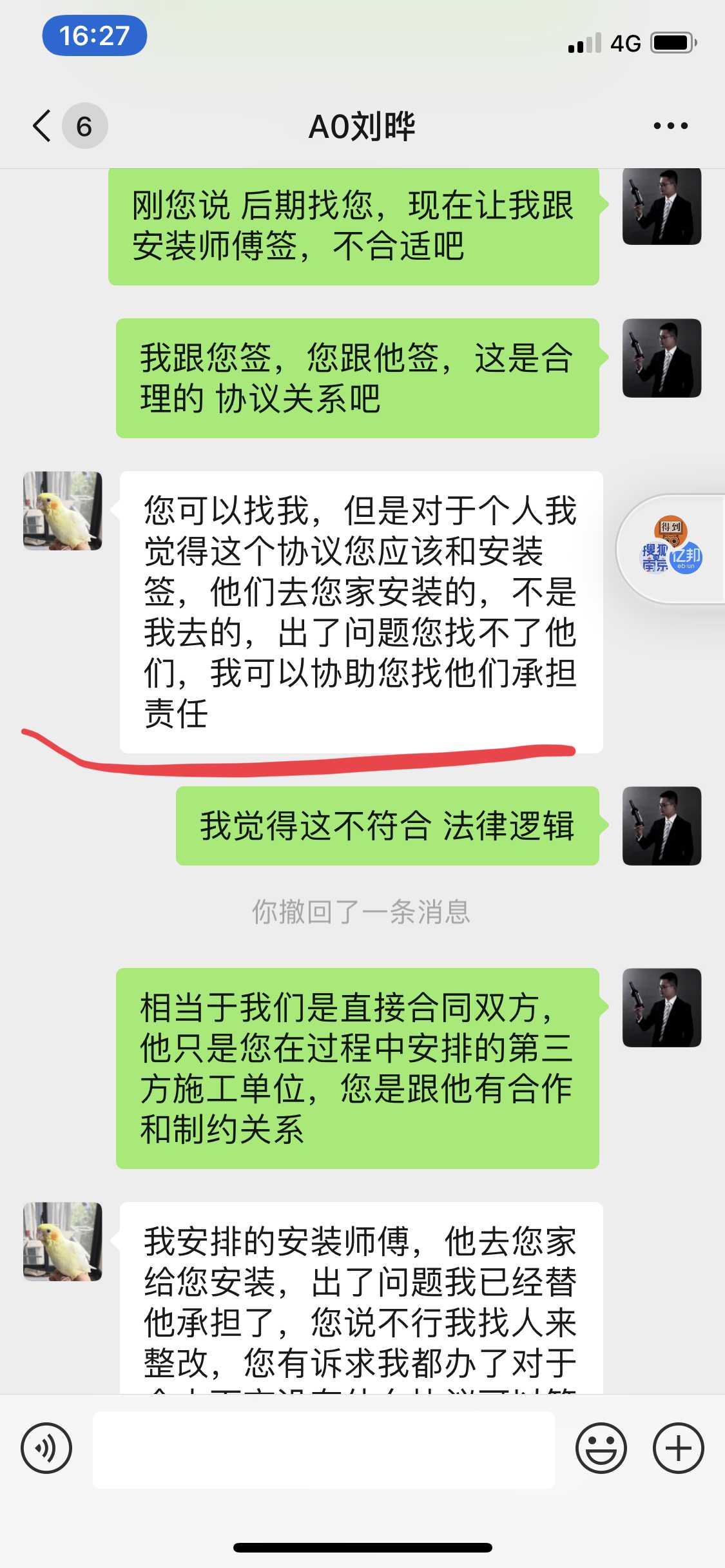The height and width of the screenshot is (1568, 725).
Task: Go back to the chat list
Action: [43, 126]
